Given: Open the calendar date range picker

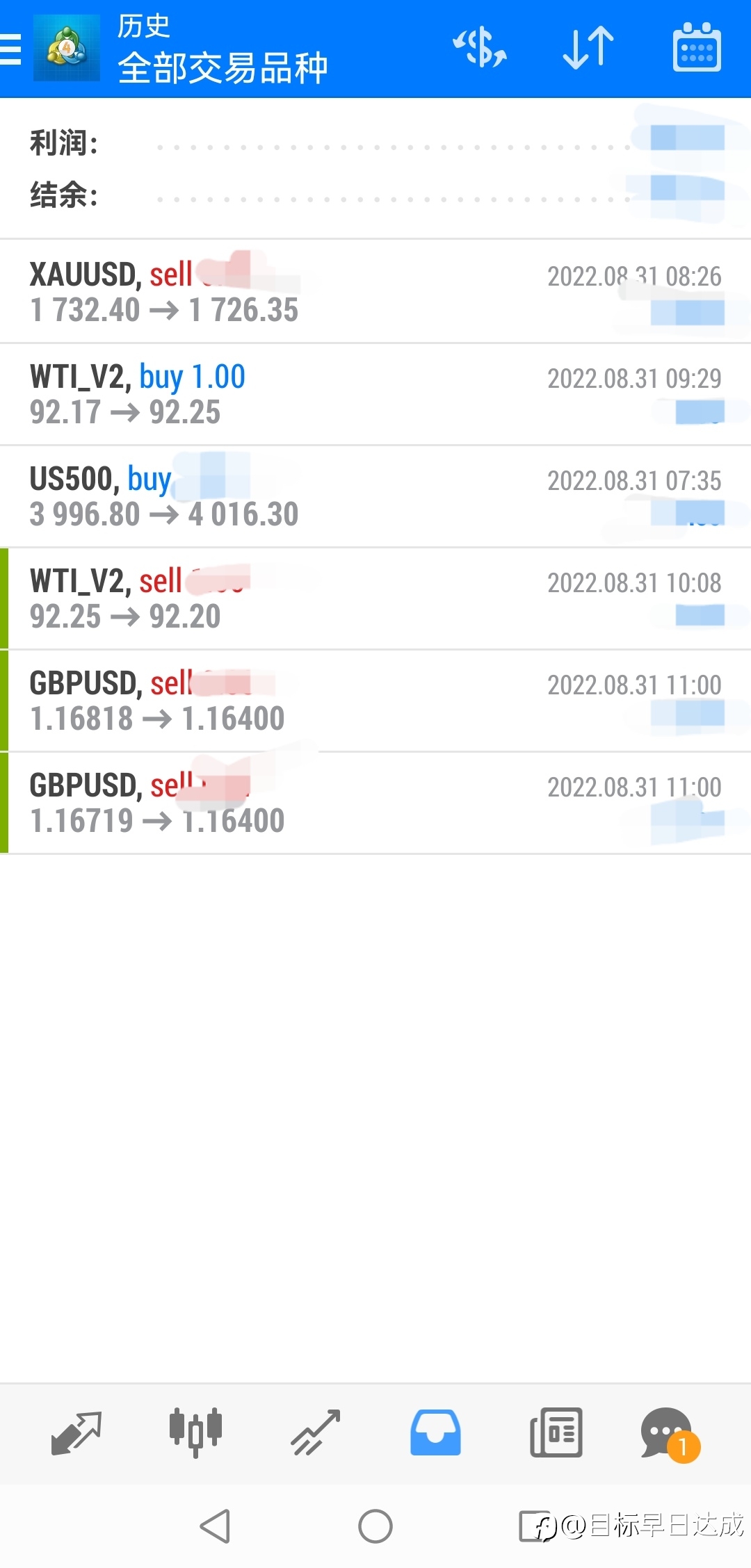Looking at the screenshot, I should 697,47.
